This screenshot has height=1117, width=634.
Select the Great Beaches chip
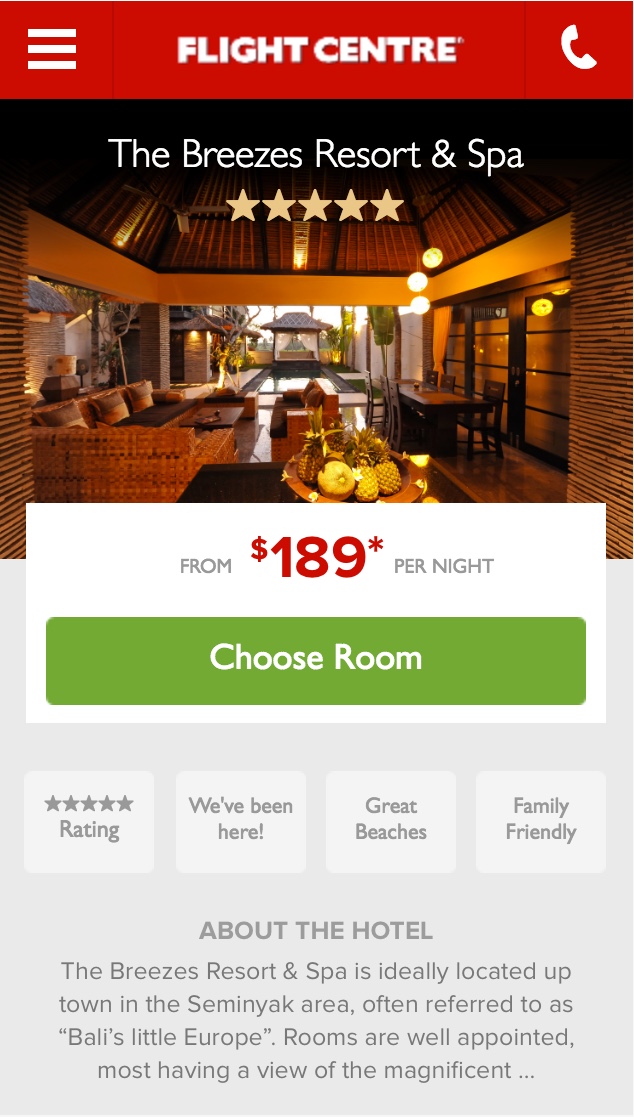[x=391, y=821]
